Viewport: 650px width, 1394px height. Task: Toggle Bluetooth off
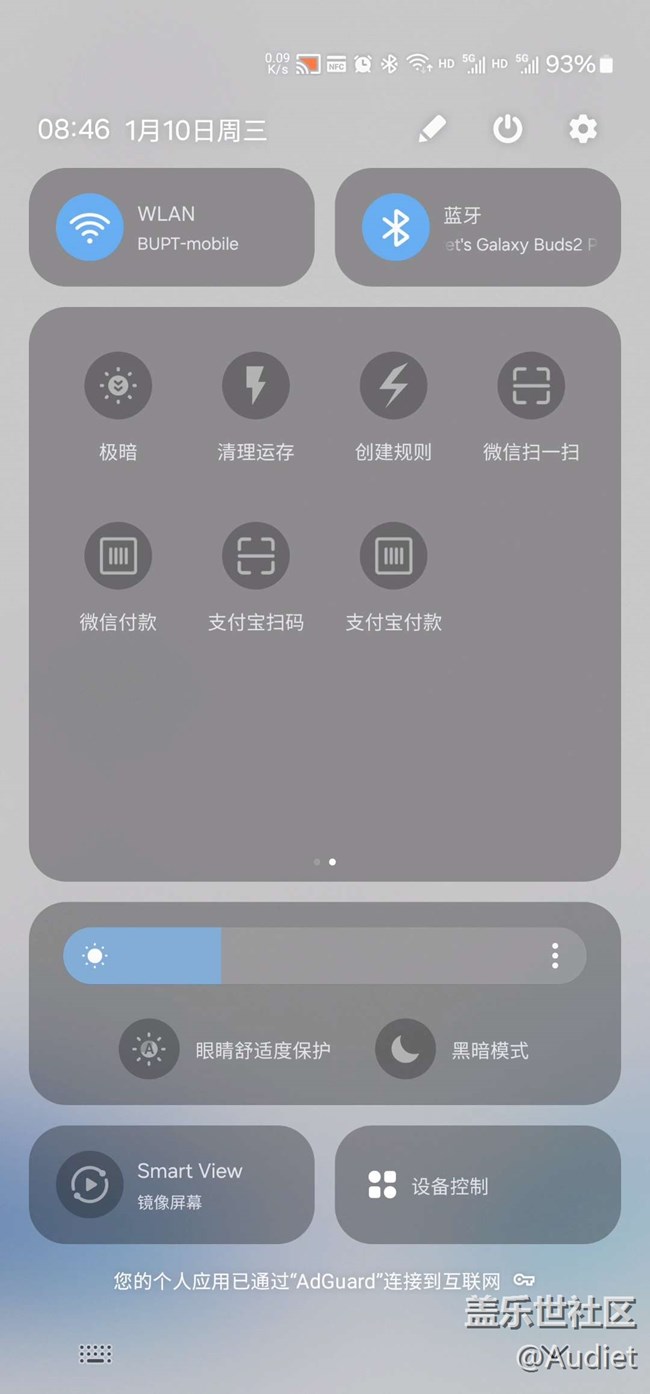tap(396, 228)
